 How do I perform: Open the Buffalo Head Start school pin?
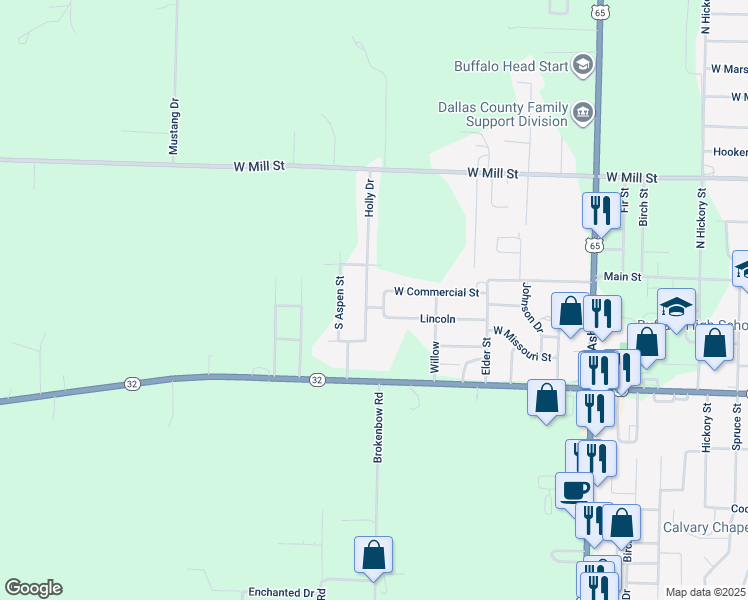(x=582, y=65)
